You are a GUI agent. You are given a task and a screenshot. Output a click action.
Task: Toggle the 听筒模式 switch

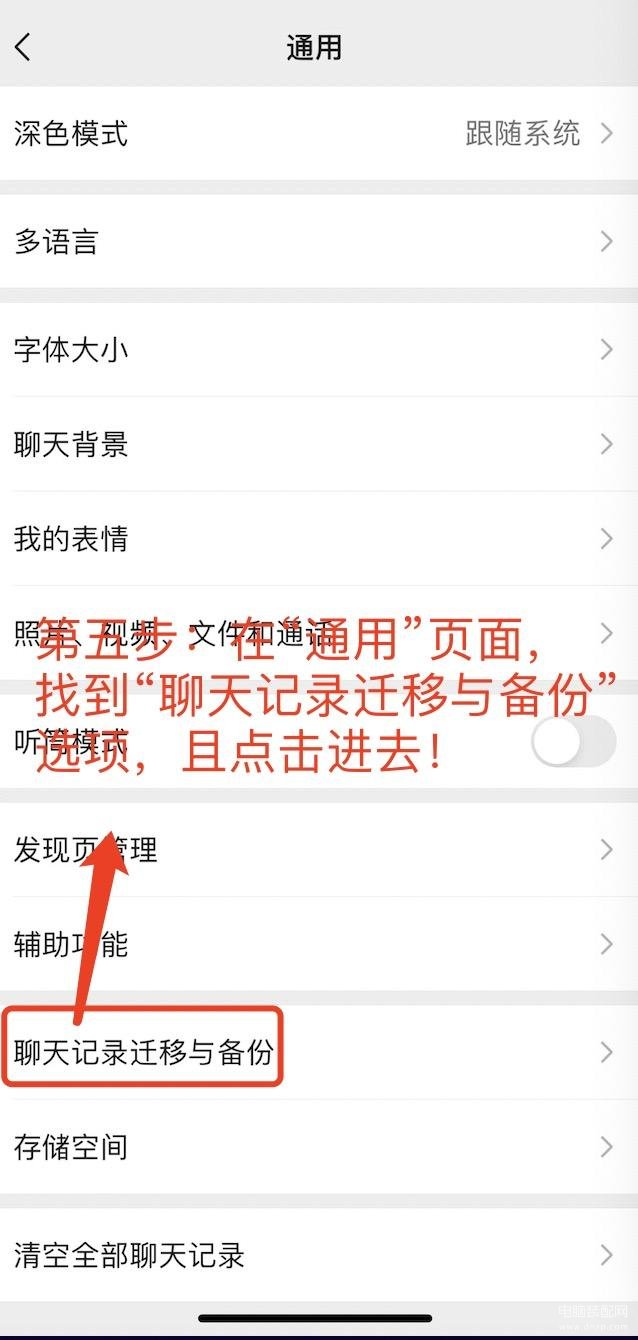click(573, 742)
